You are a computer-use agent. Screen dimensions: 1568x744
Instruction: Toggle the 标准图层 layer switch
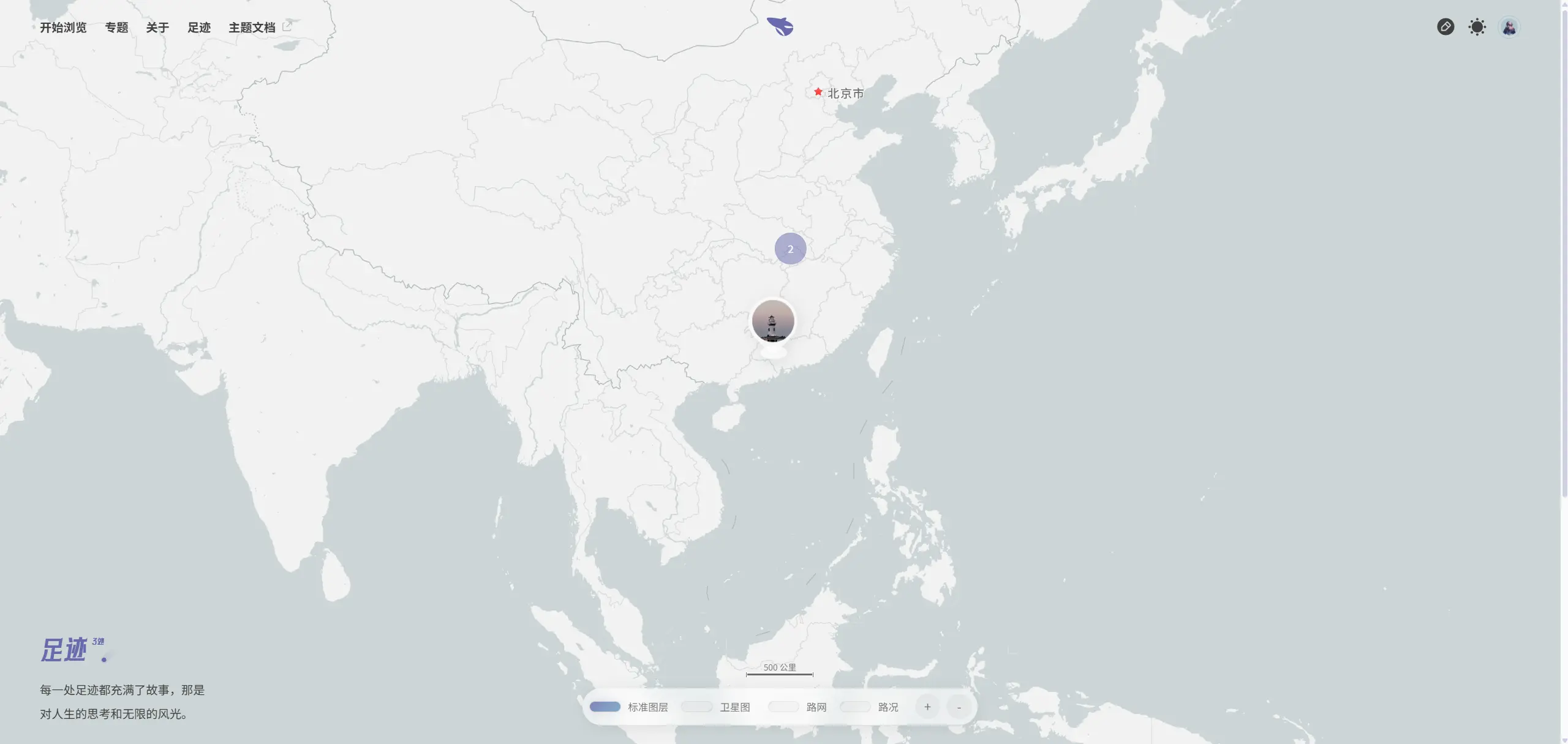coord(605,707)
